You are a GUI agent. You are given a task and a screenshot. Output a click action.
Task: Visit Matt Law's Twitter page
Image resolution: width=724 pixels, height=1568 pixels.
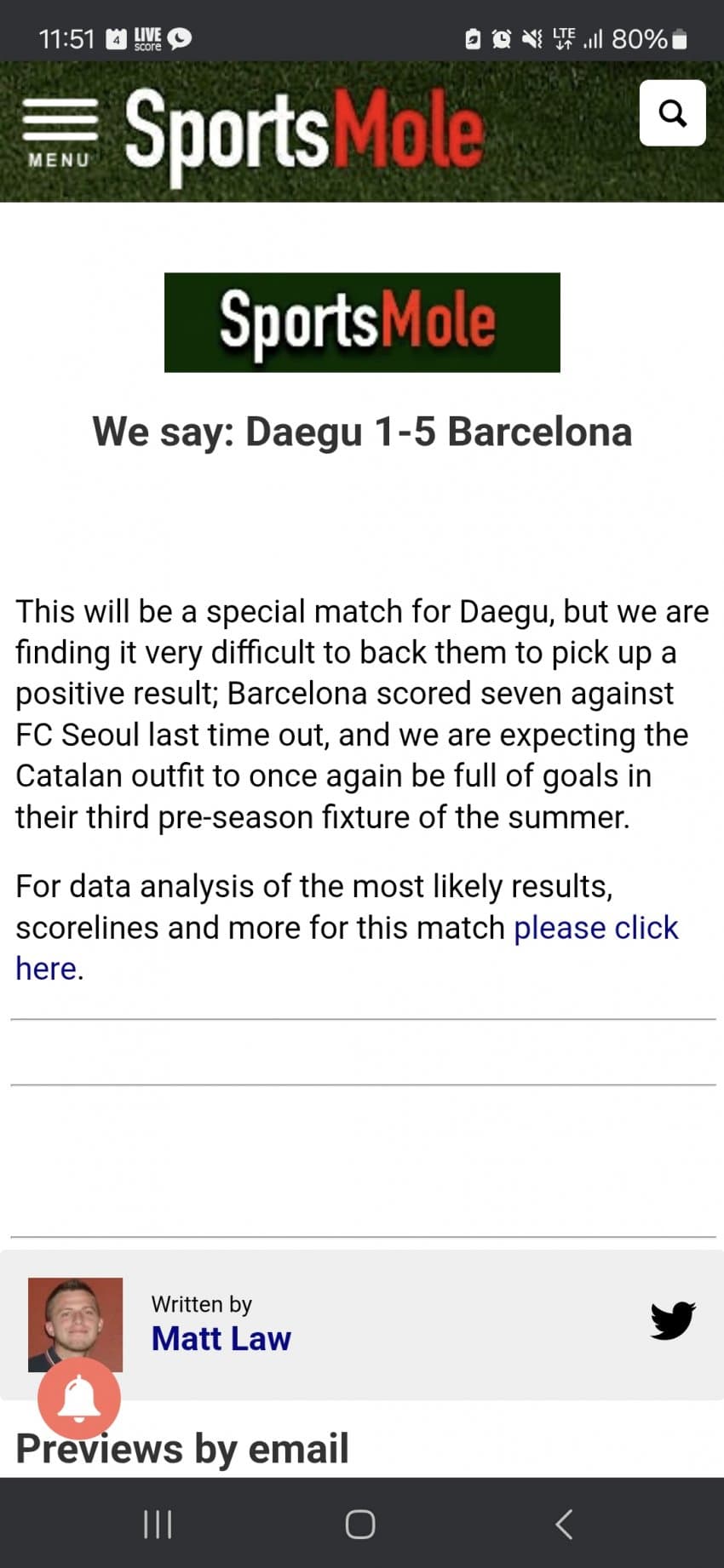(x=673, y=1320)
